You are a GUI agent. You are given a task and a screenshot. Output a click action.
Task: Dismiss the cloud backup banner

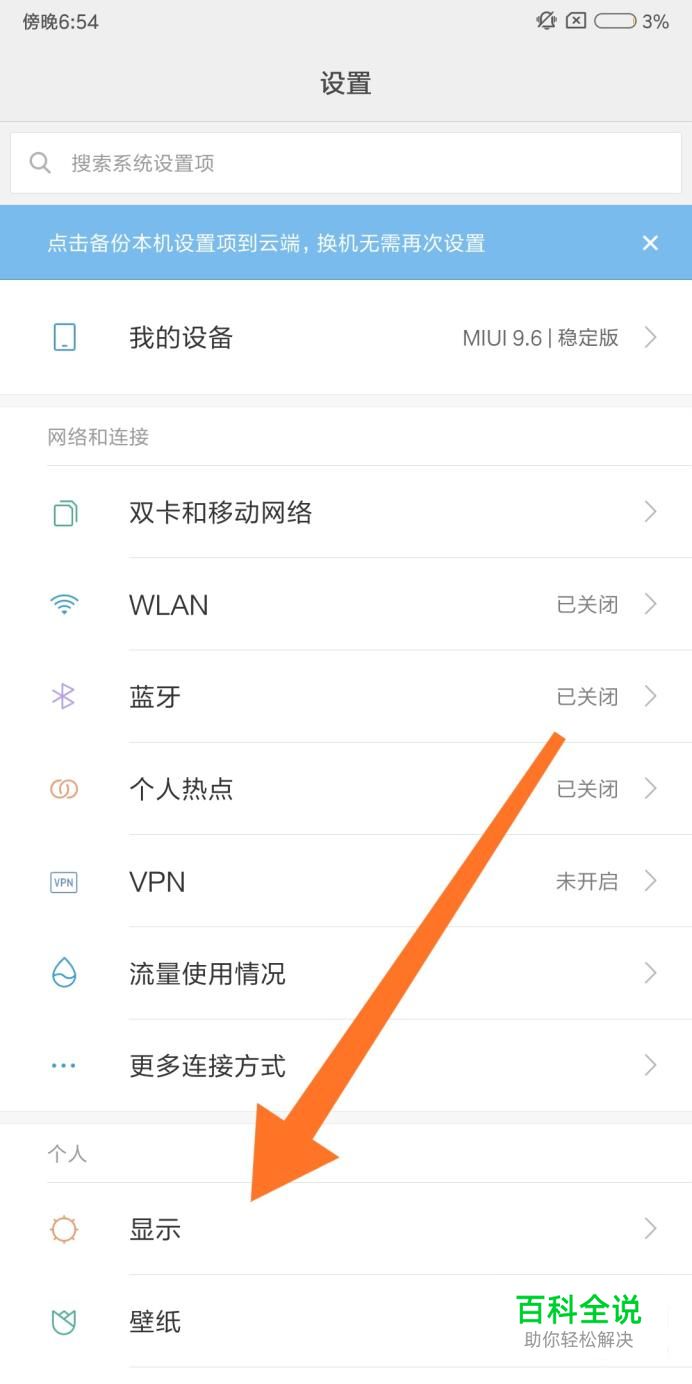(x=650, y=243)
